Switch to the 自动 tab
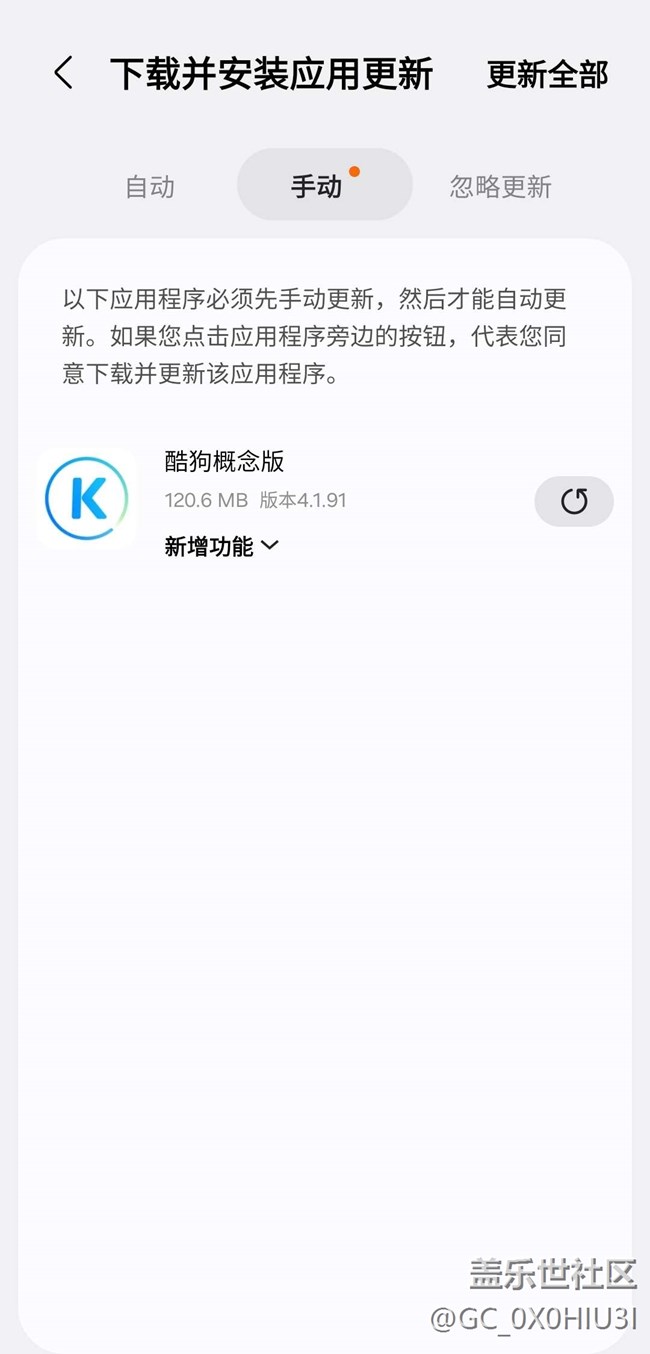650x1354 pixels. [150, 186]
